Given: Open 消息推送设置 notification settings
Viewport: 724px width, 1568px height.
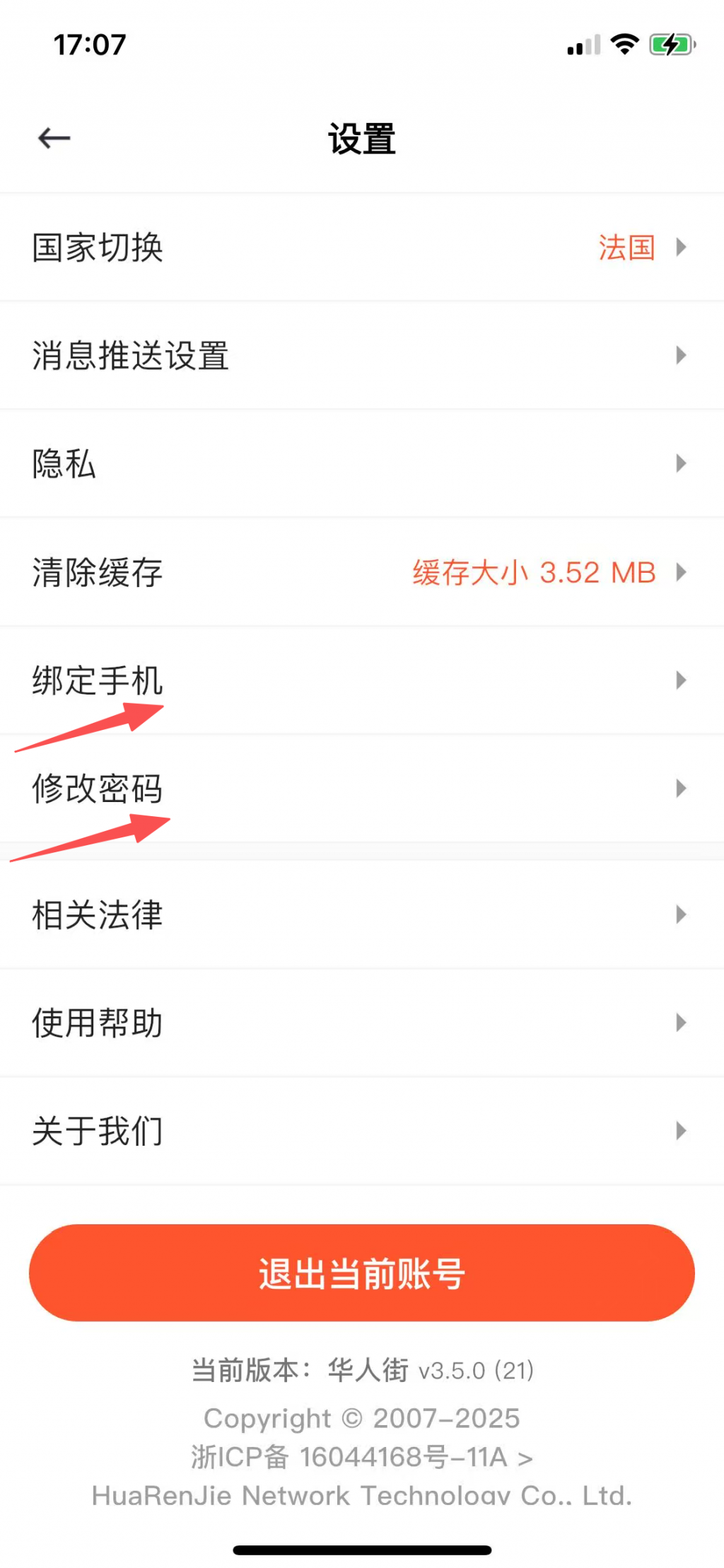Looking at the screenshot, I should click(362, 356).
